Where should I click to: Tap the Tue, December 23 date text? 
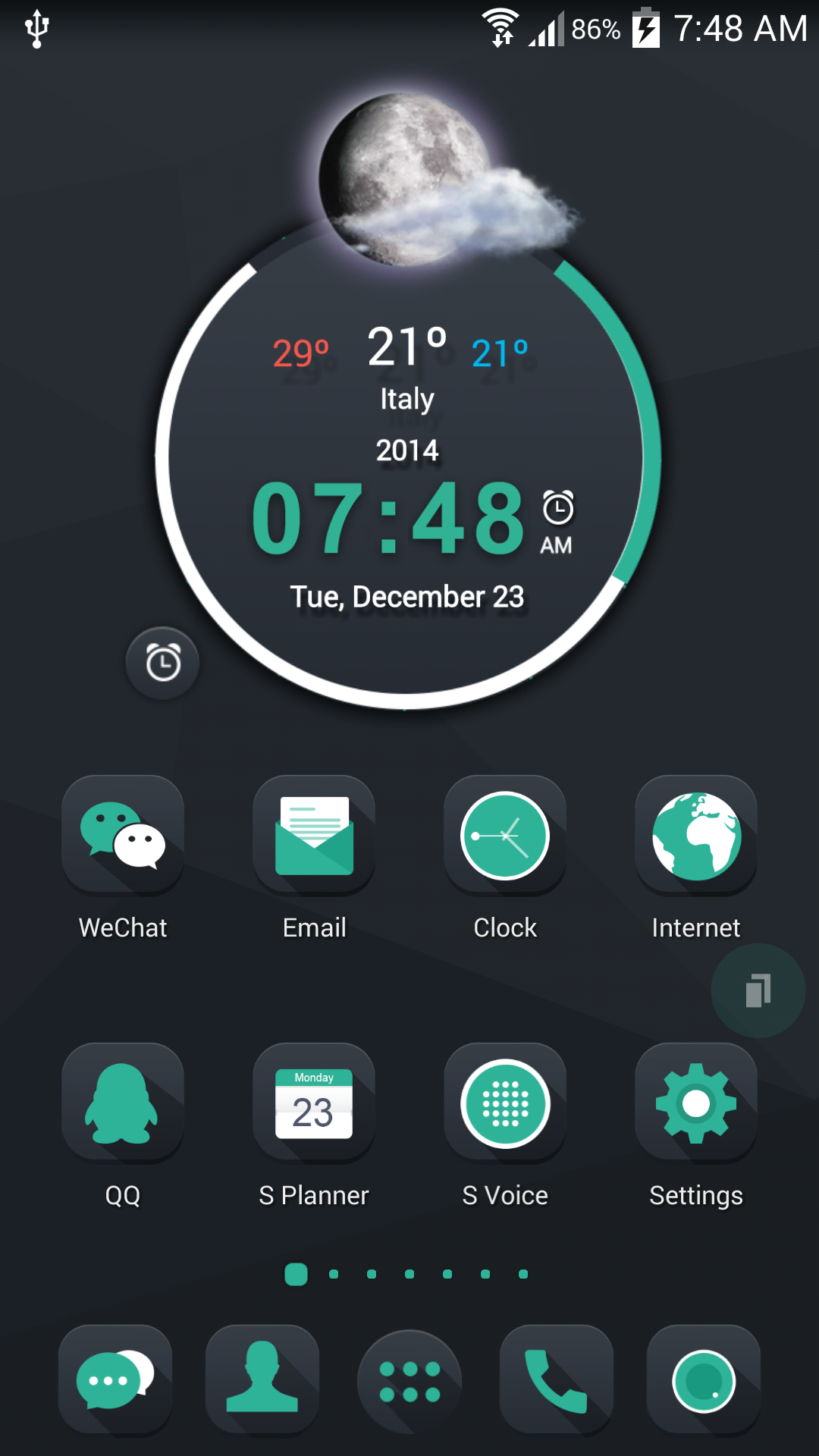tap(407, 597)
